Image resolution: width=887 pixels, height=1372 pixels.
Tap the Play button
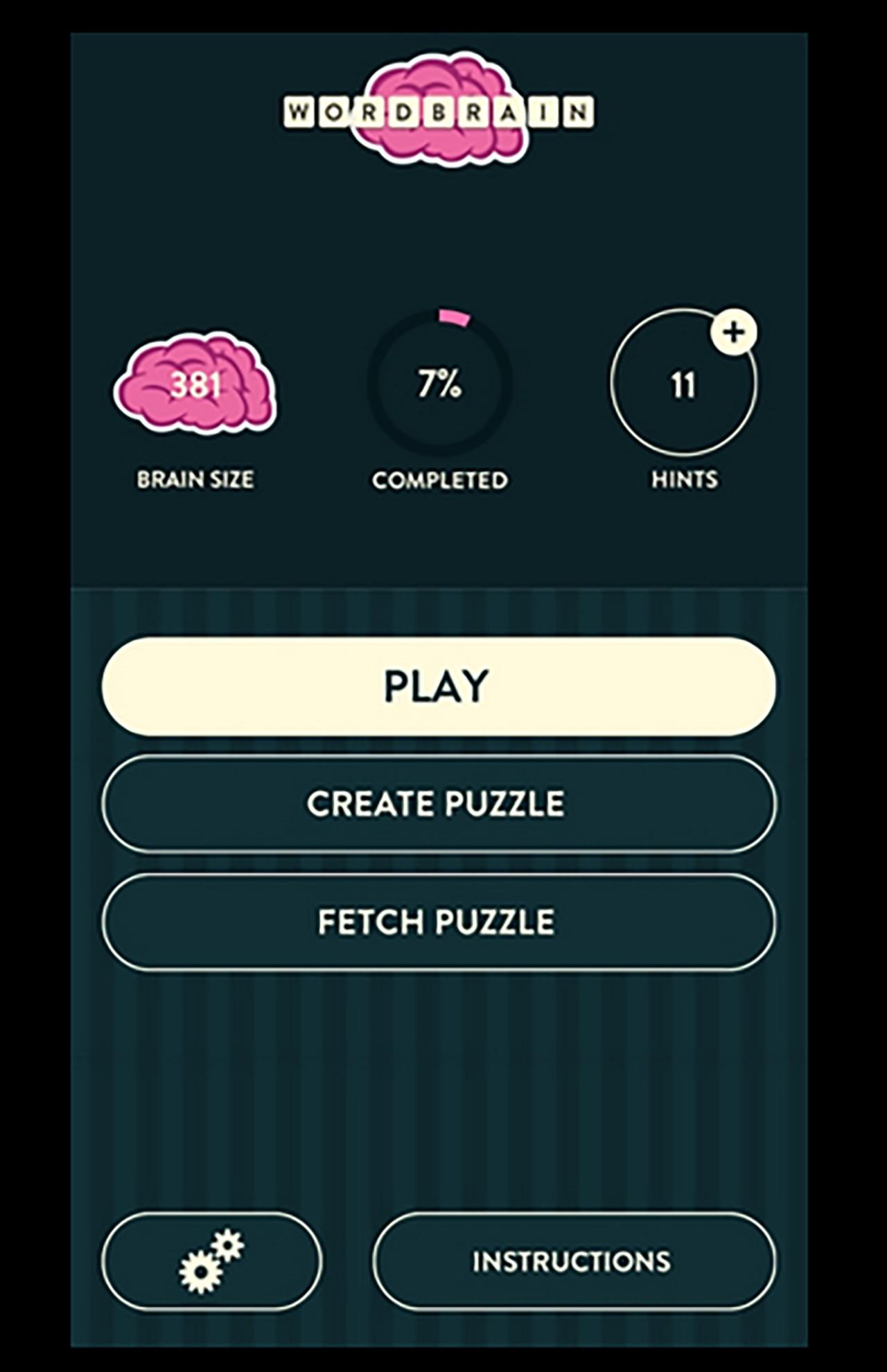pyautogui.click(x=438, y=686)
